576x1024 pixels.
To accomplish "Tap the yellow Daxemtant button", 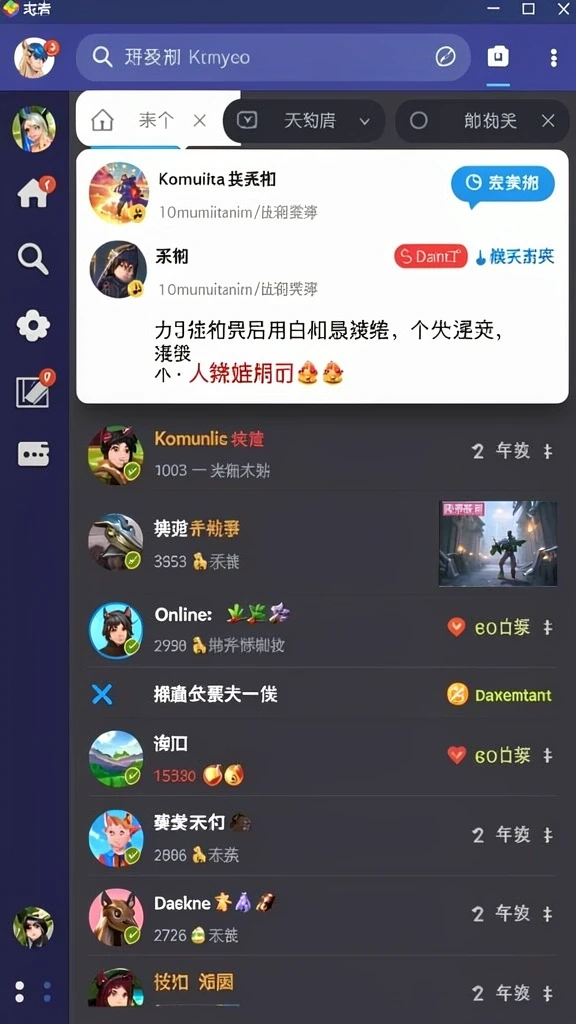I will (x=500, y=695).
